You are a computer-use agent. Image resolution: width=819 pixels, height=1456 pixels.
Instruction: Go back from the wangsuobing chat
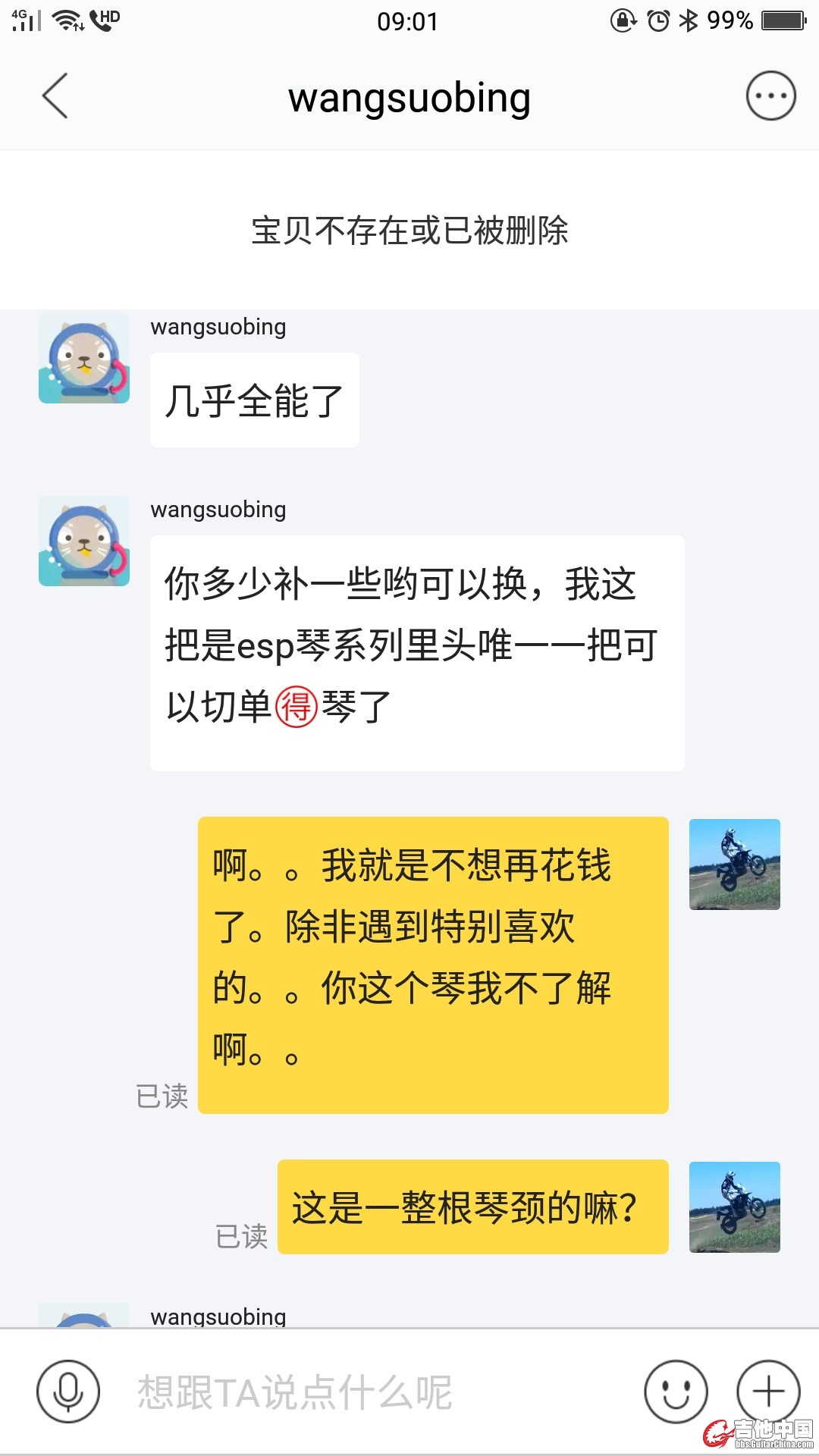click(55, 96)
